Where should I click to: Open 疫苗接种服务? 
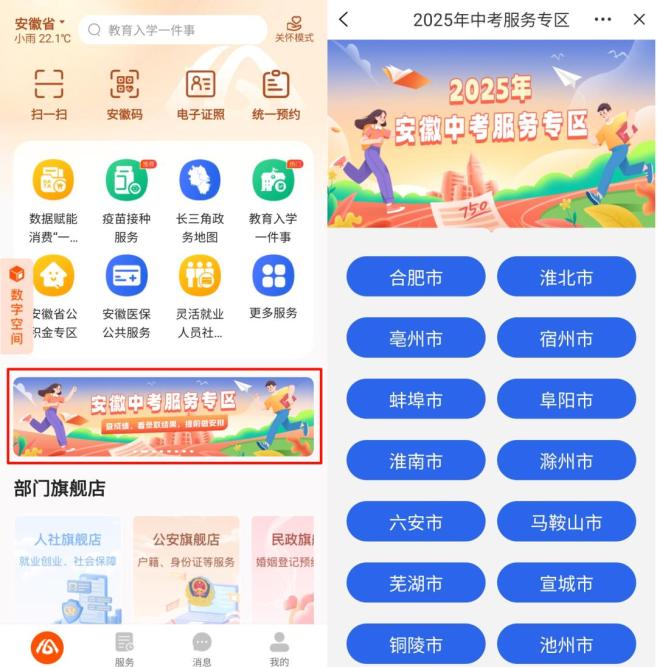coord(126,200)
